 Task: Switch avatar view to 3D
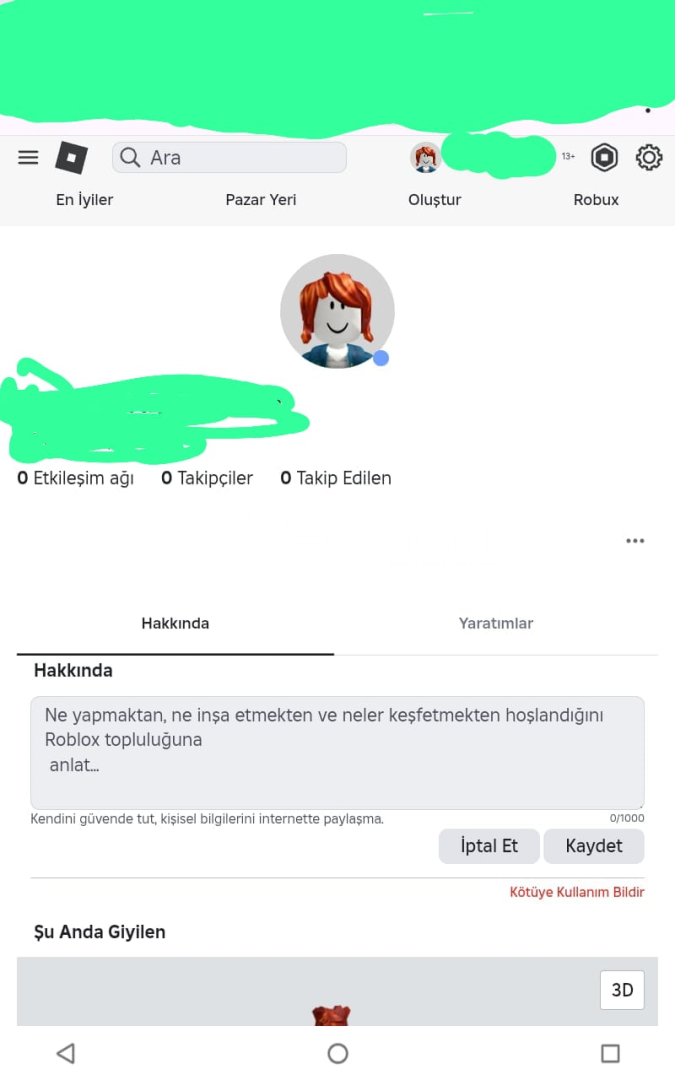click(x=622, y=990)
